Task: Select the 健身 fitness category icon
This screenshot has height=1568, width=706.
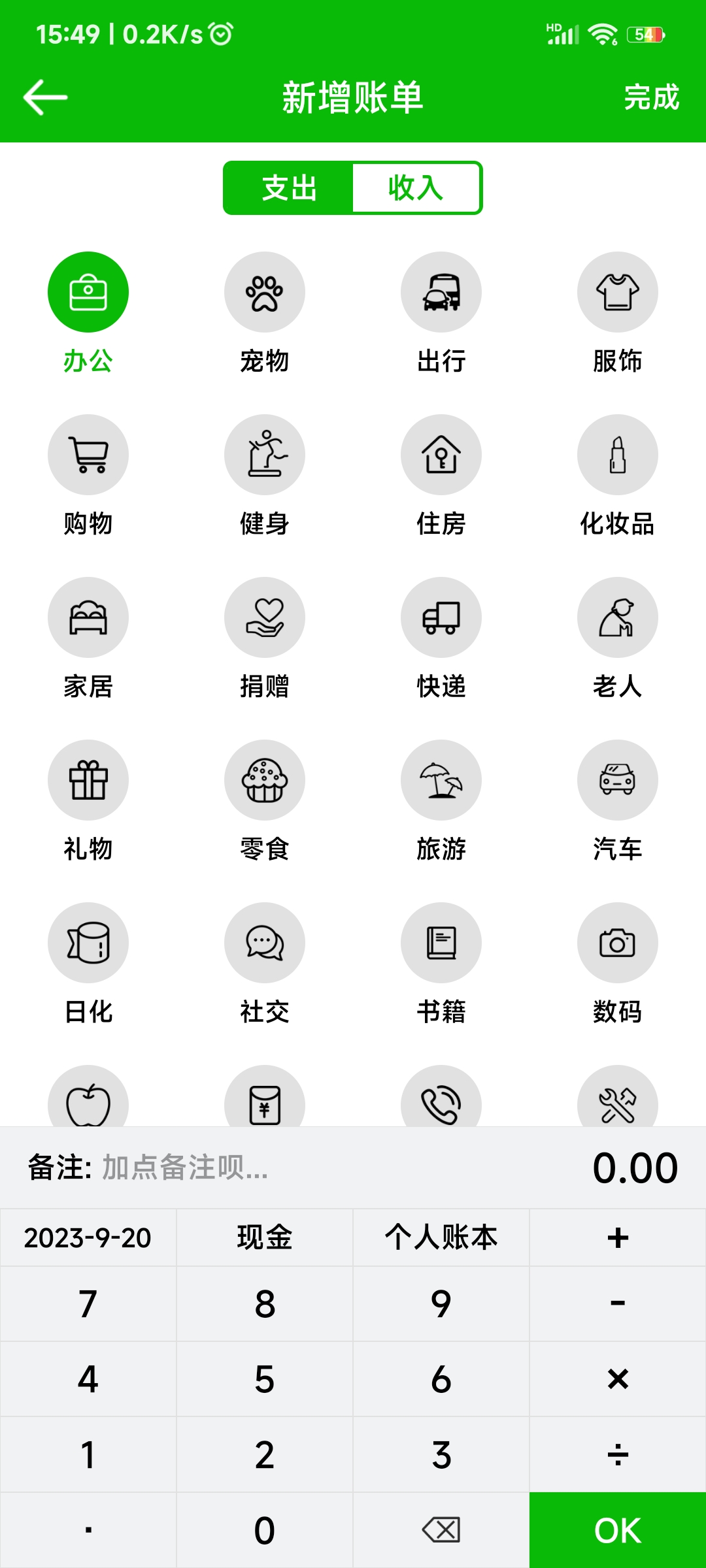Action: [x=265, y=455]
